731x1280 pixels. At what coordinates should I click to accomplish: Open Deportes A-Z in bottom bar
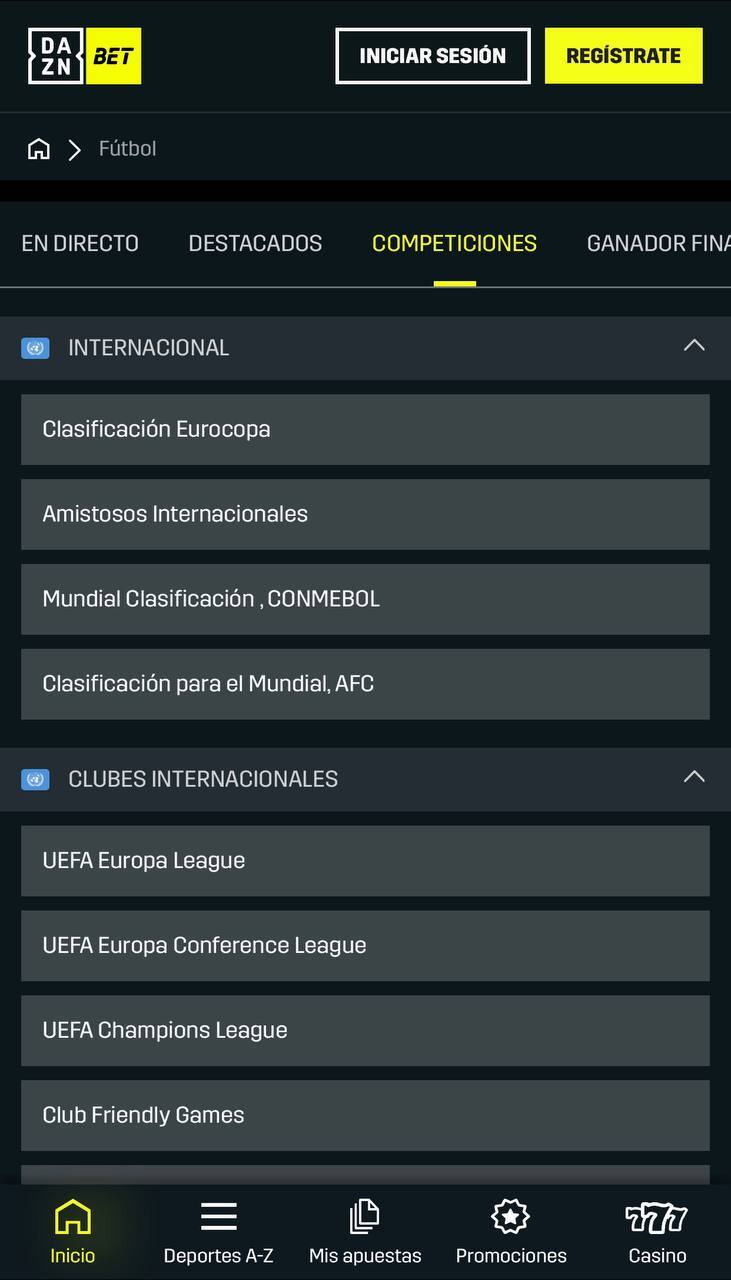point(218,1233)
